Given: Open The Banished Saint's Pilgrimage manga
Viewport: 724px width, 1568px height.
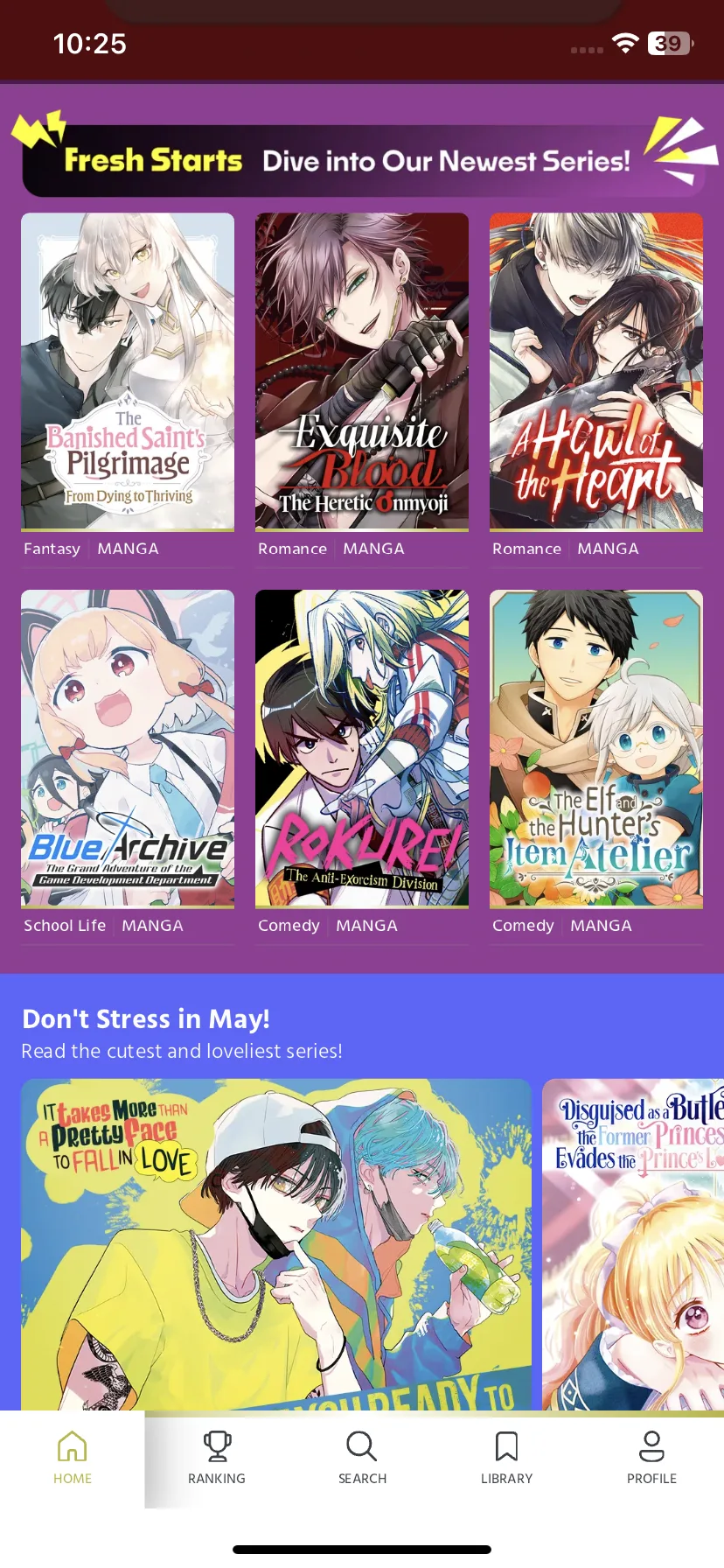Looking at the screenshot, I should click(x=128, y=372).
